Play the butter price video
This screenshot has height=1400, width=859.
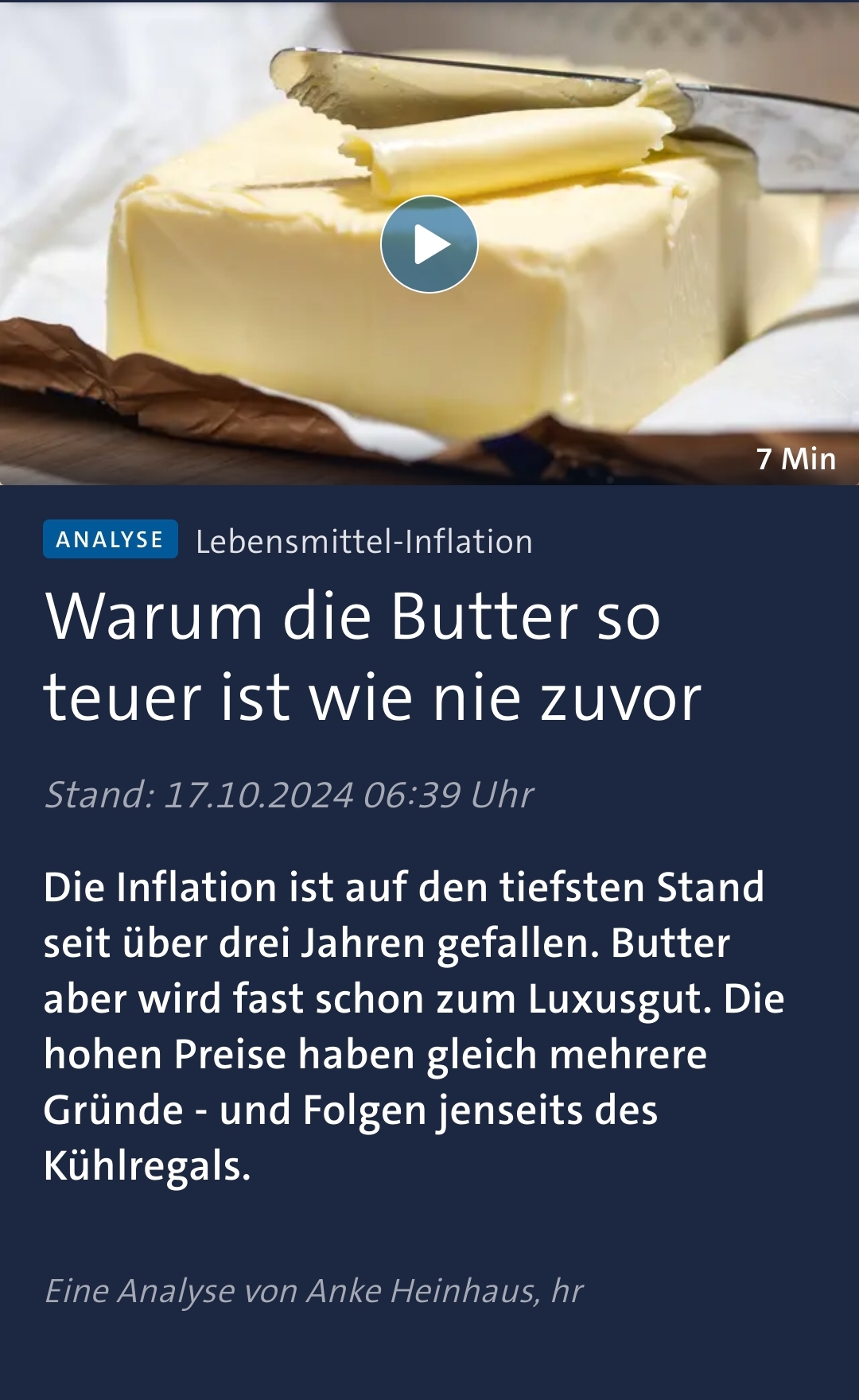(429, 244)
